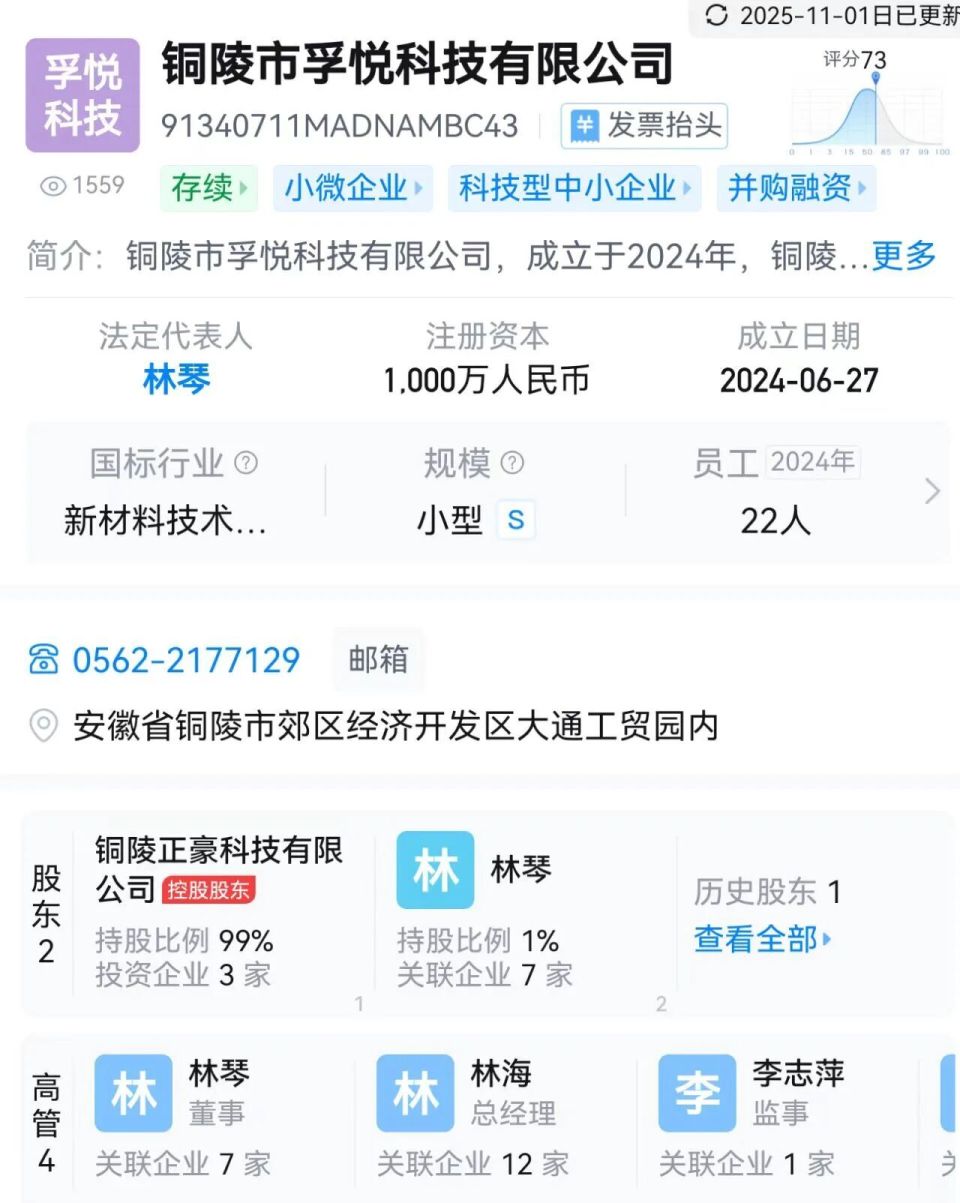Click 李志萍's avatar in the executives section

pyautogui.click(x=698, y=1093)
